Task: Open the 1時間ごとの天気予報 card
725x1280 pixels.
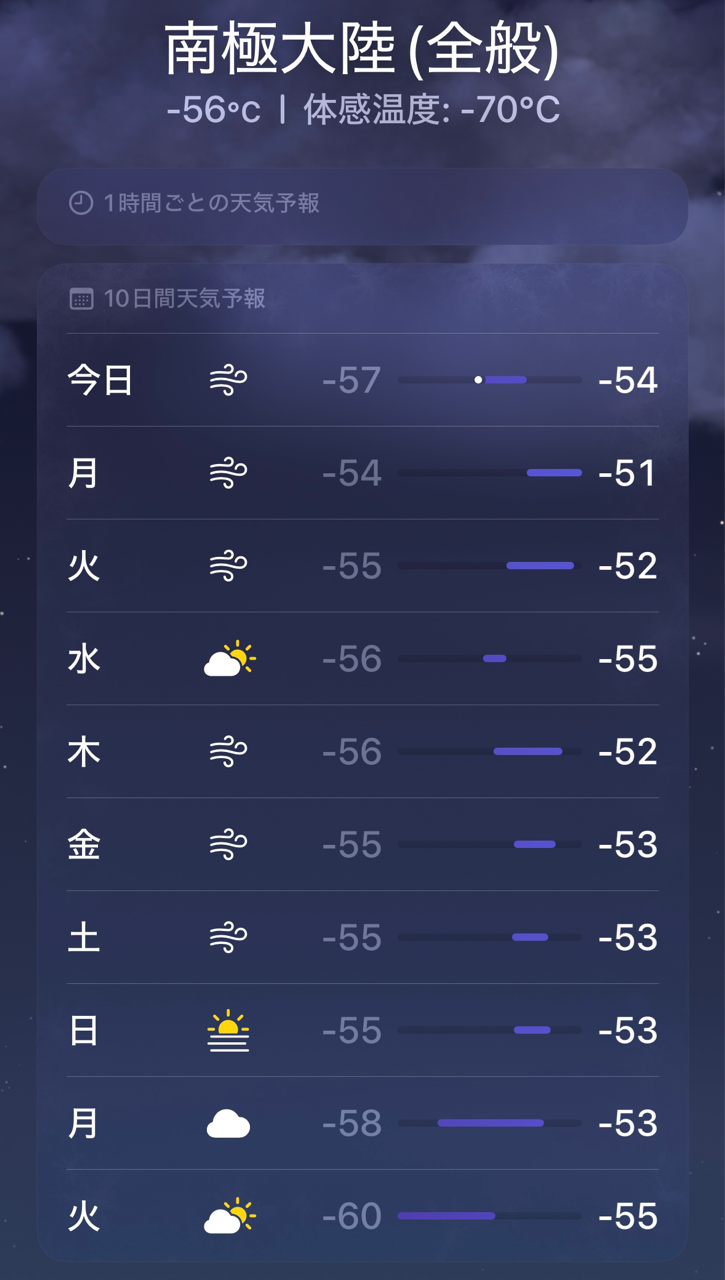Action: click(x=362, y=204)
